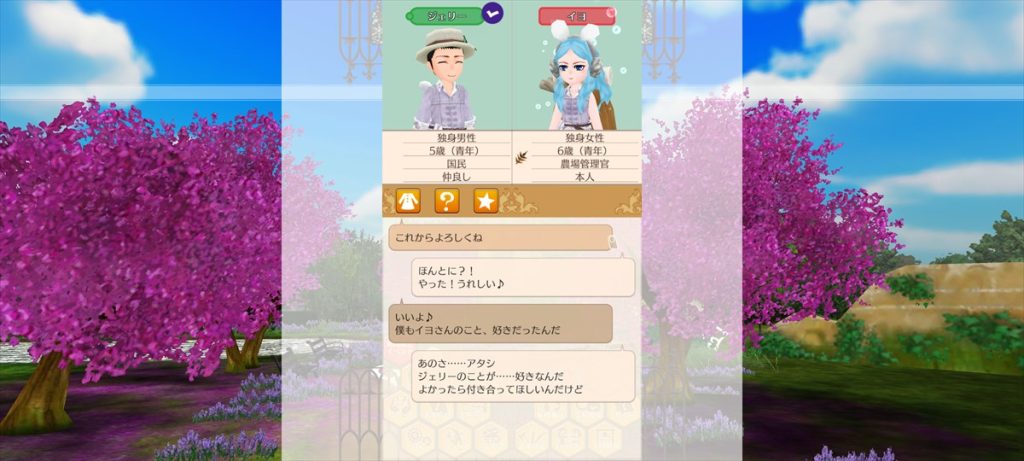Viewport: 1024px width, 461px height.
Task: Tap the orange question mark icon
Action: 446,201
